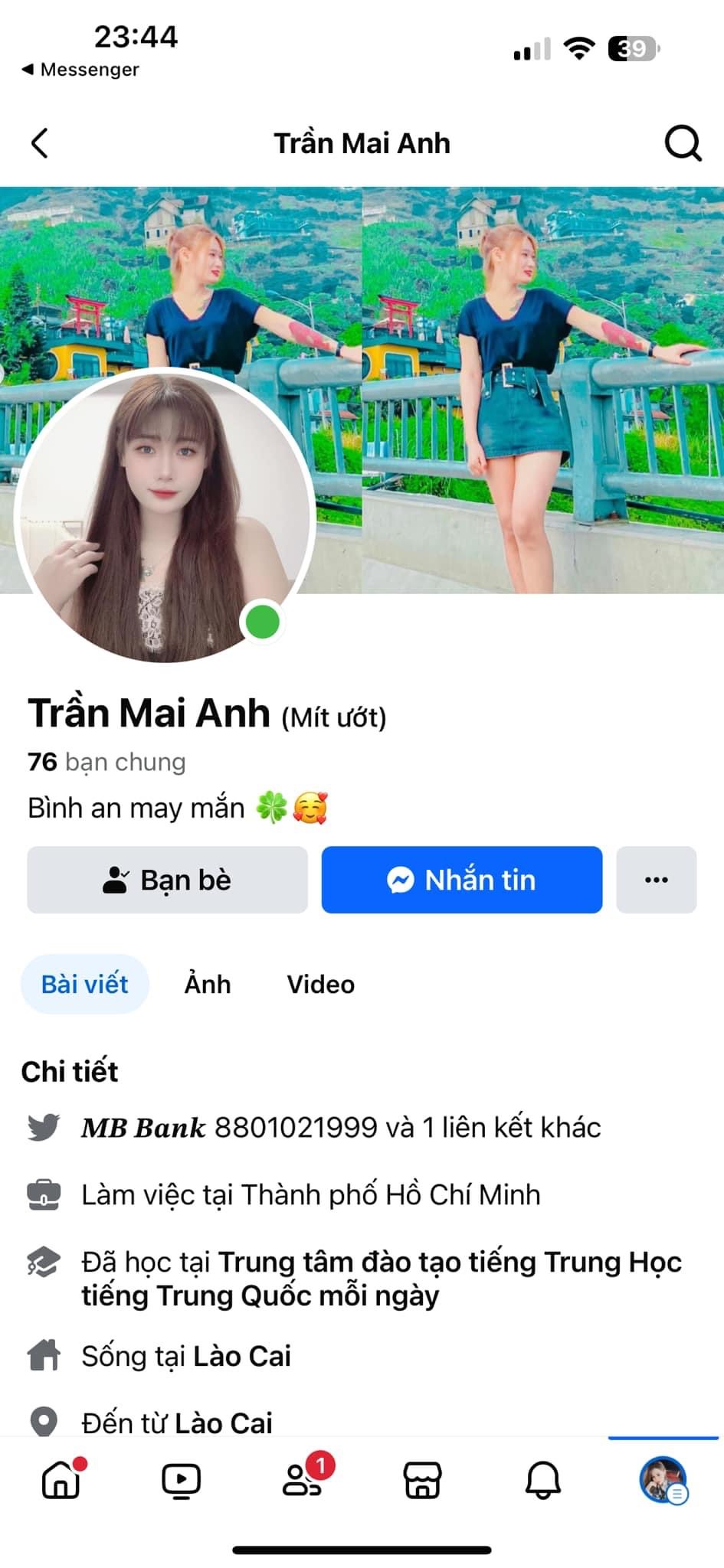
Task: Open the Friends tab with one notification
Action: click(x=302, y=1480)
